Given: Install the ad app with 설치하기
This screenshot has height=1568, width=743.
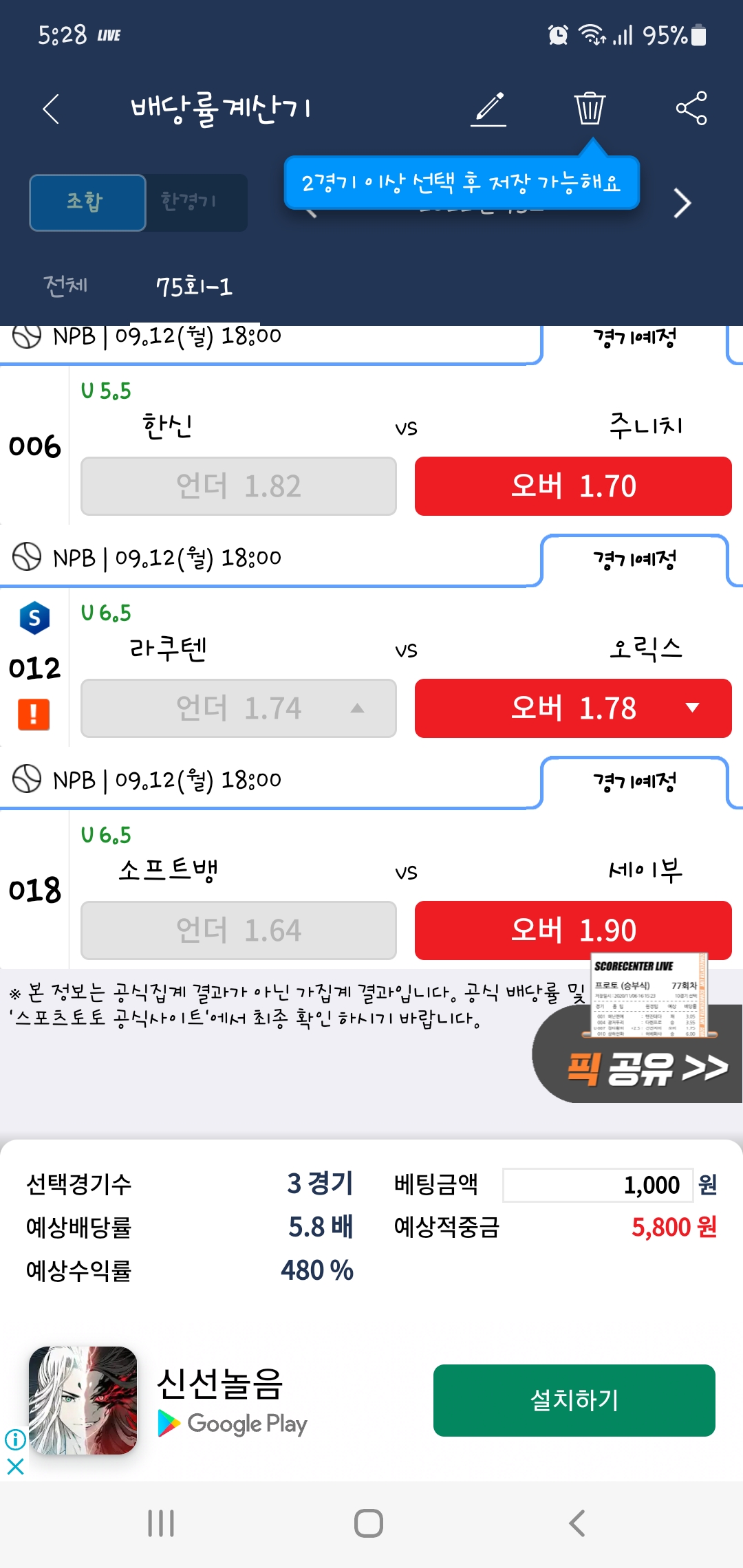Looking at the screenshot, I should click(574, 1400).
